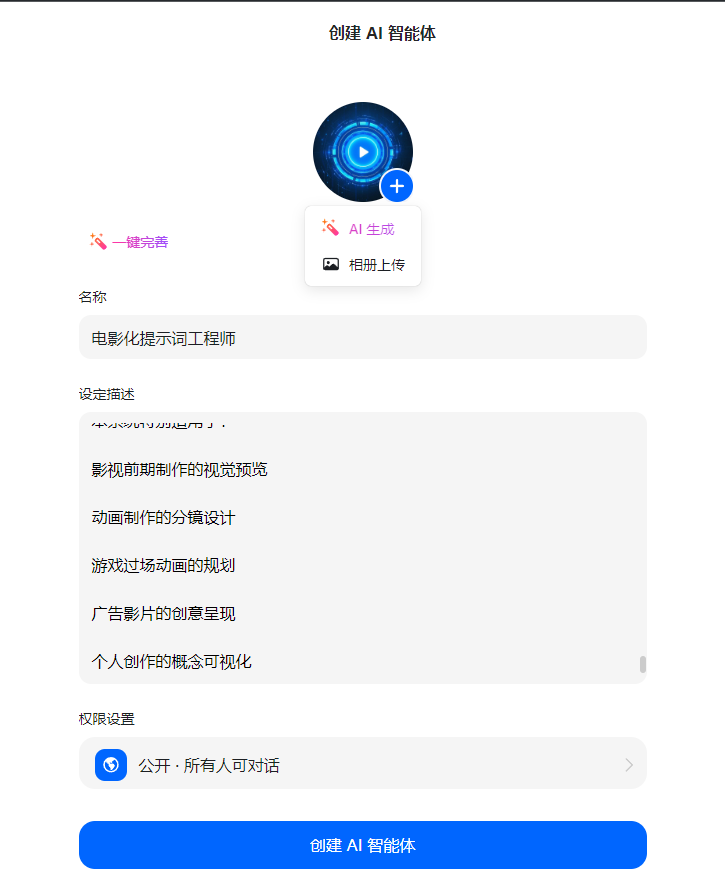The width and height of the screenshot is (725, 884).
Task: Expand the 权限设置 row via the chevron
Action: pos(629,763)
